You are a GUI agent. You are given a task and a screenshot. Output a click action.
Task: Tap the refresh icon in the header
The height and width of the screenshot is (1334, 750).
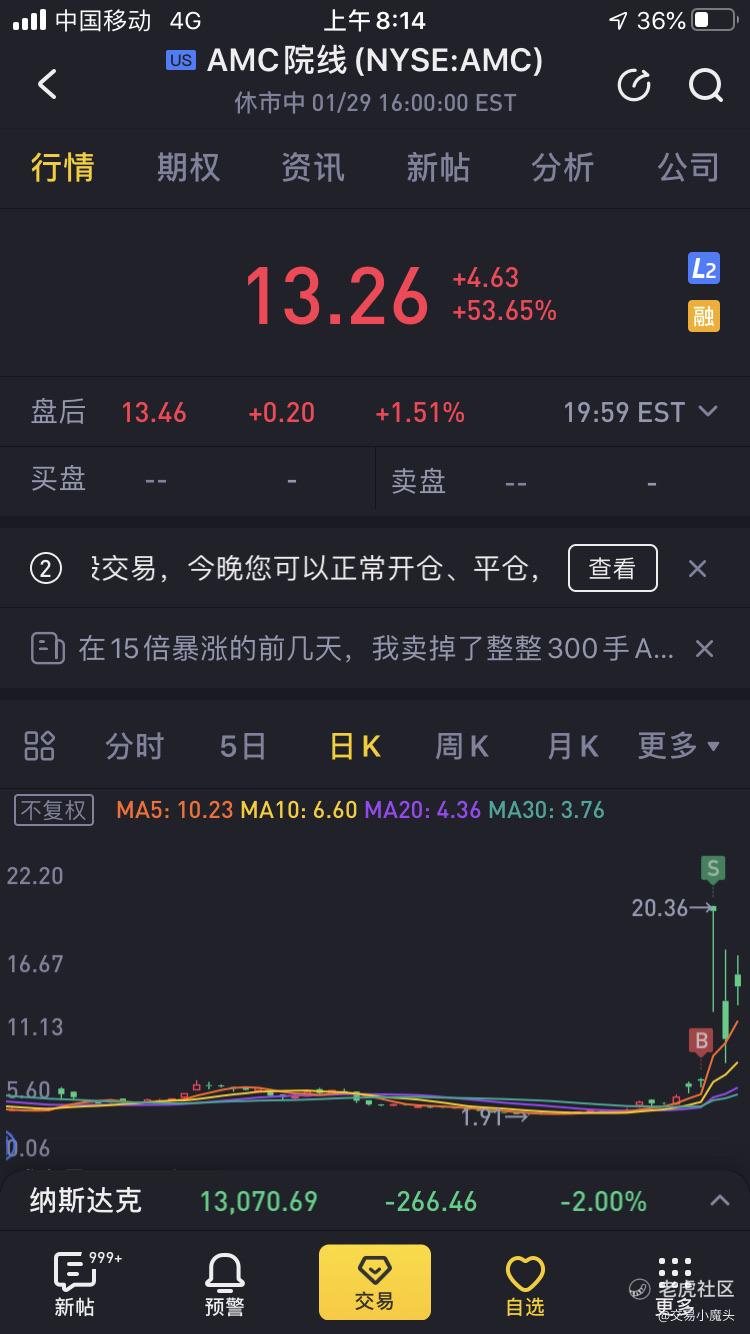point(634,85)
